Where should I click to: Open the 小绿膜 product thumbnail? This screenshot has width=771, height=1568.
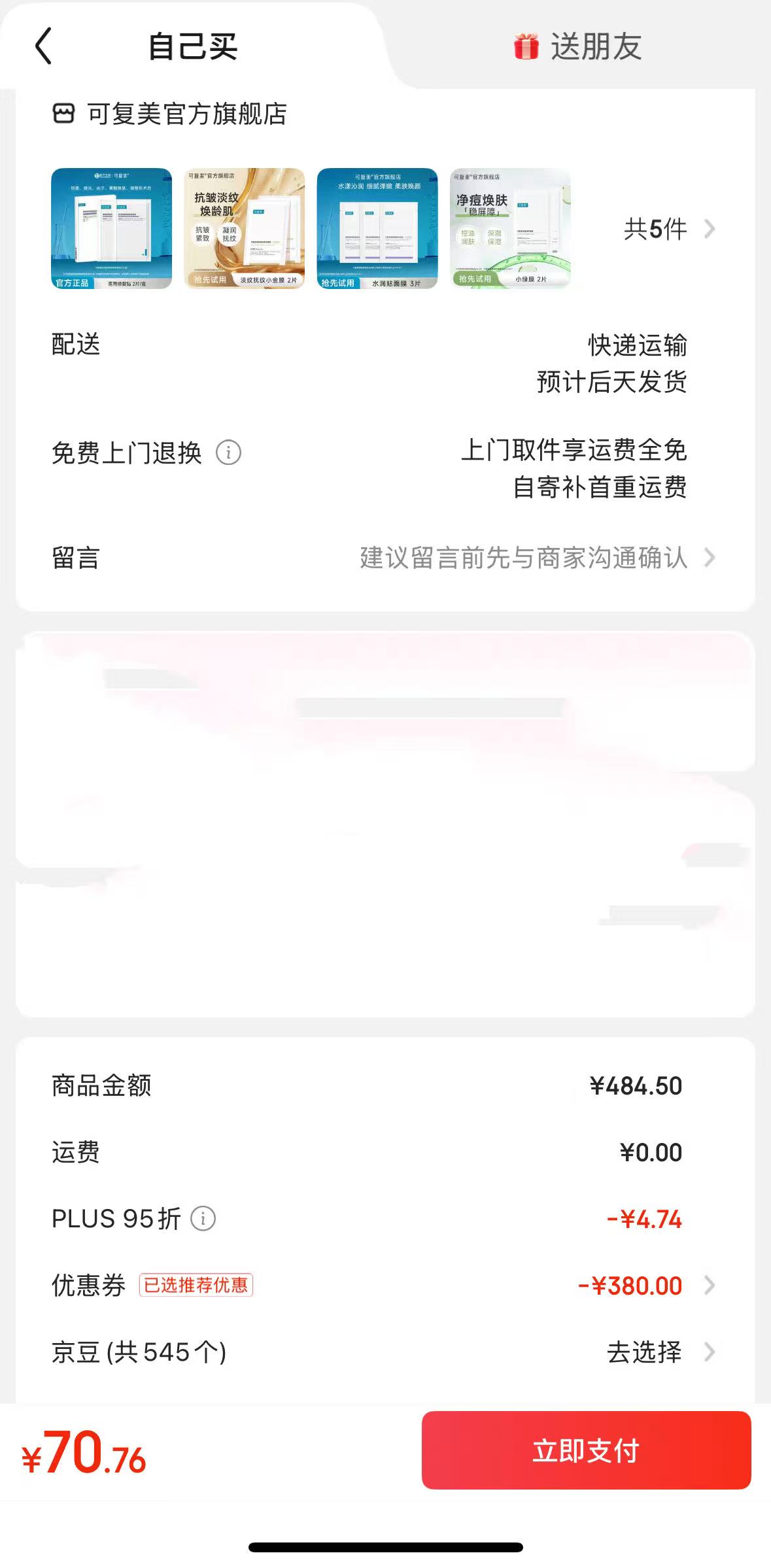coord(510,228)
